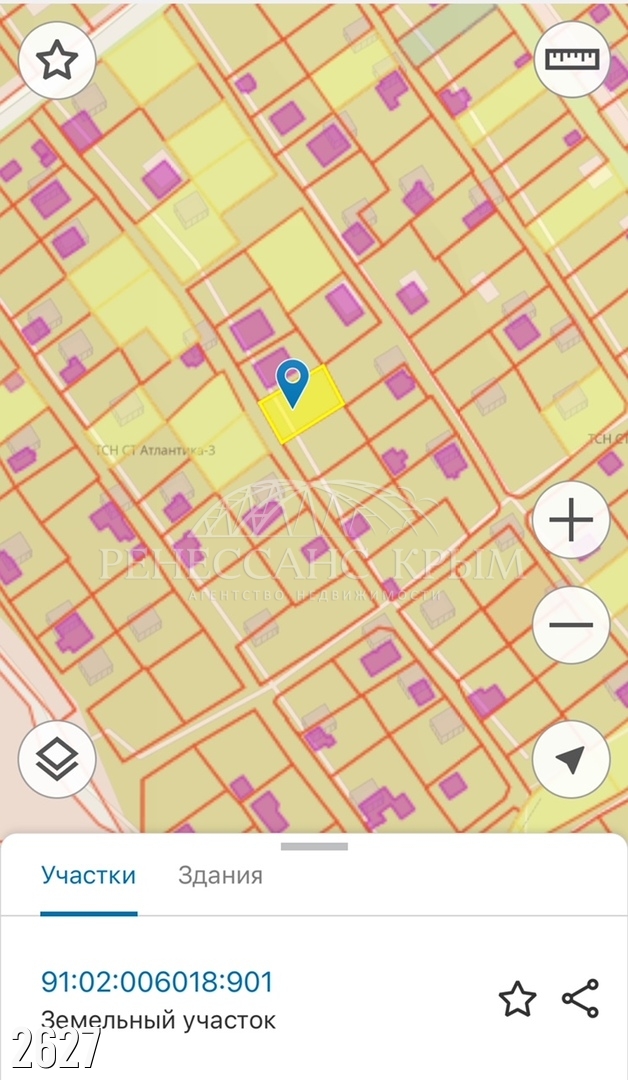This screenshot has width=628, height=1080.
Task: Activate the ruler measurement tool
Action: [x=572, y=59]
